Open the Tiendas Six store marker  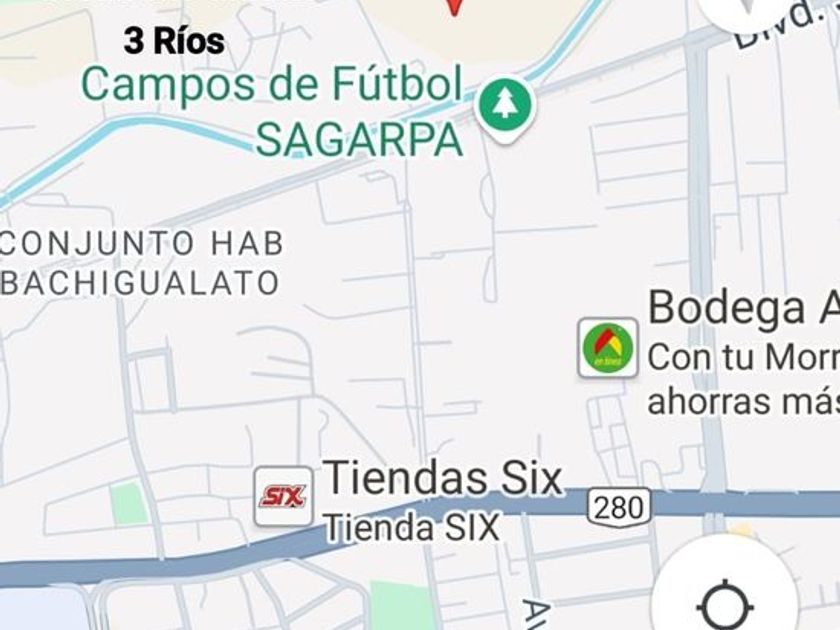(282, 496)
